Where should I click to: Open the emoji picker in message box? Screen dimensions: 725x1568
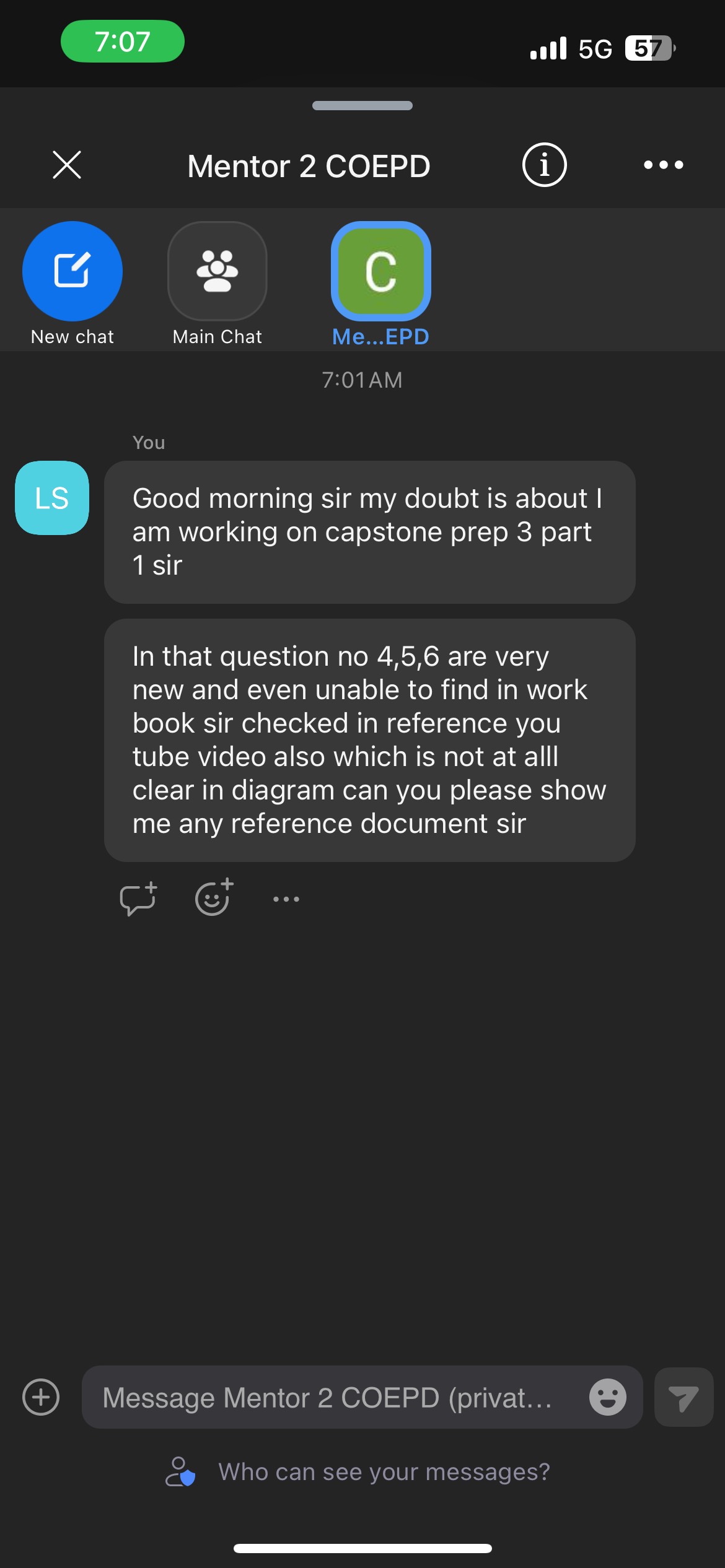coord(607,1398)
